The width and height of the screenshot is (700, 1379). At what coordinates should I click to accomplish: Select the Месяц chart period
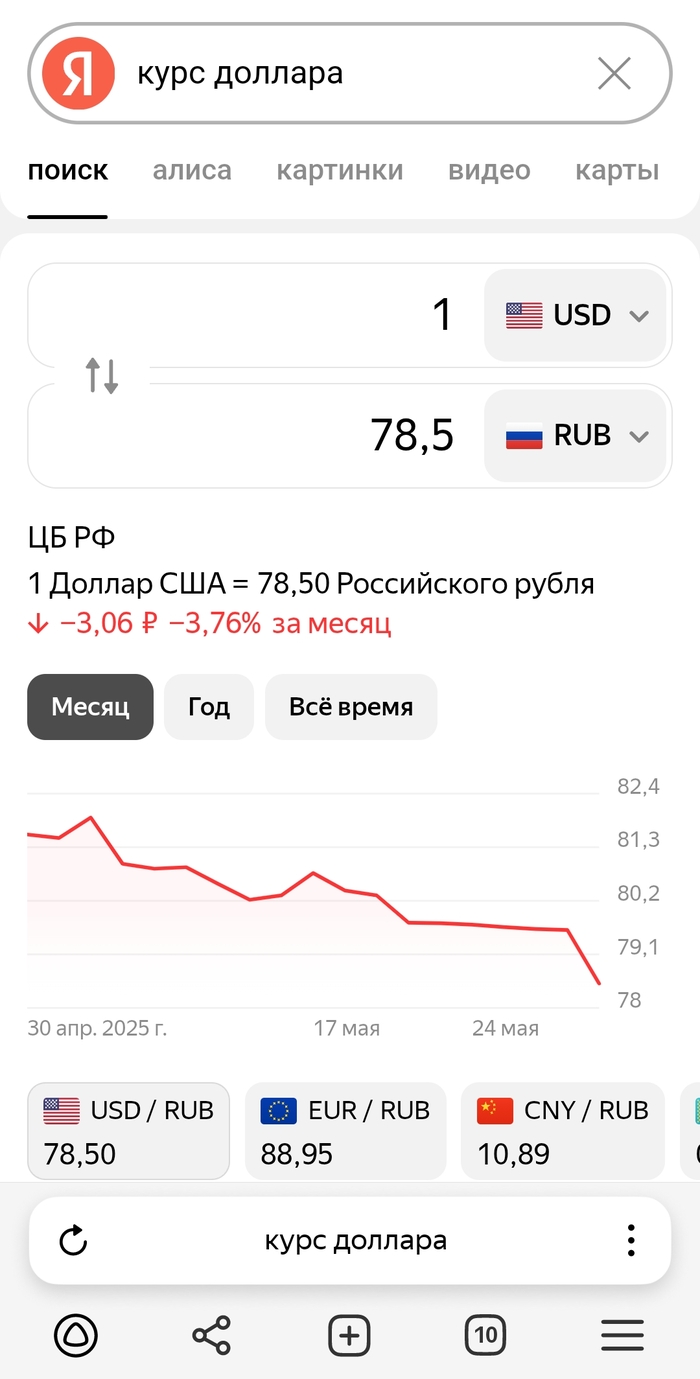coord(90,707)
